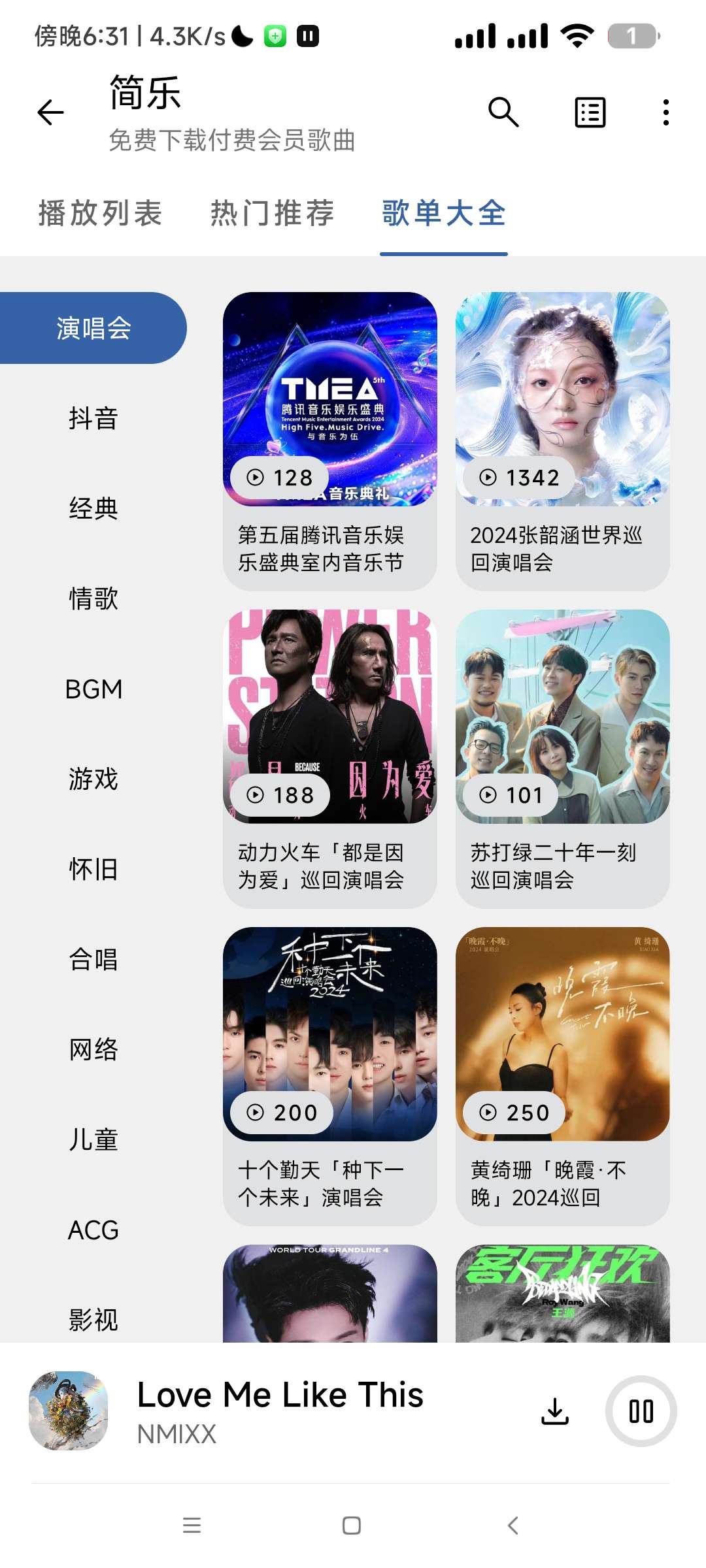Select the 抖音 category

pos(93,418)
